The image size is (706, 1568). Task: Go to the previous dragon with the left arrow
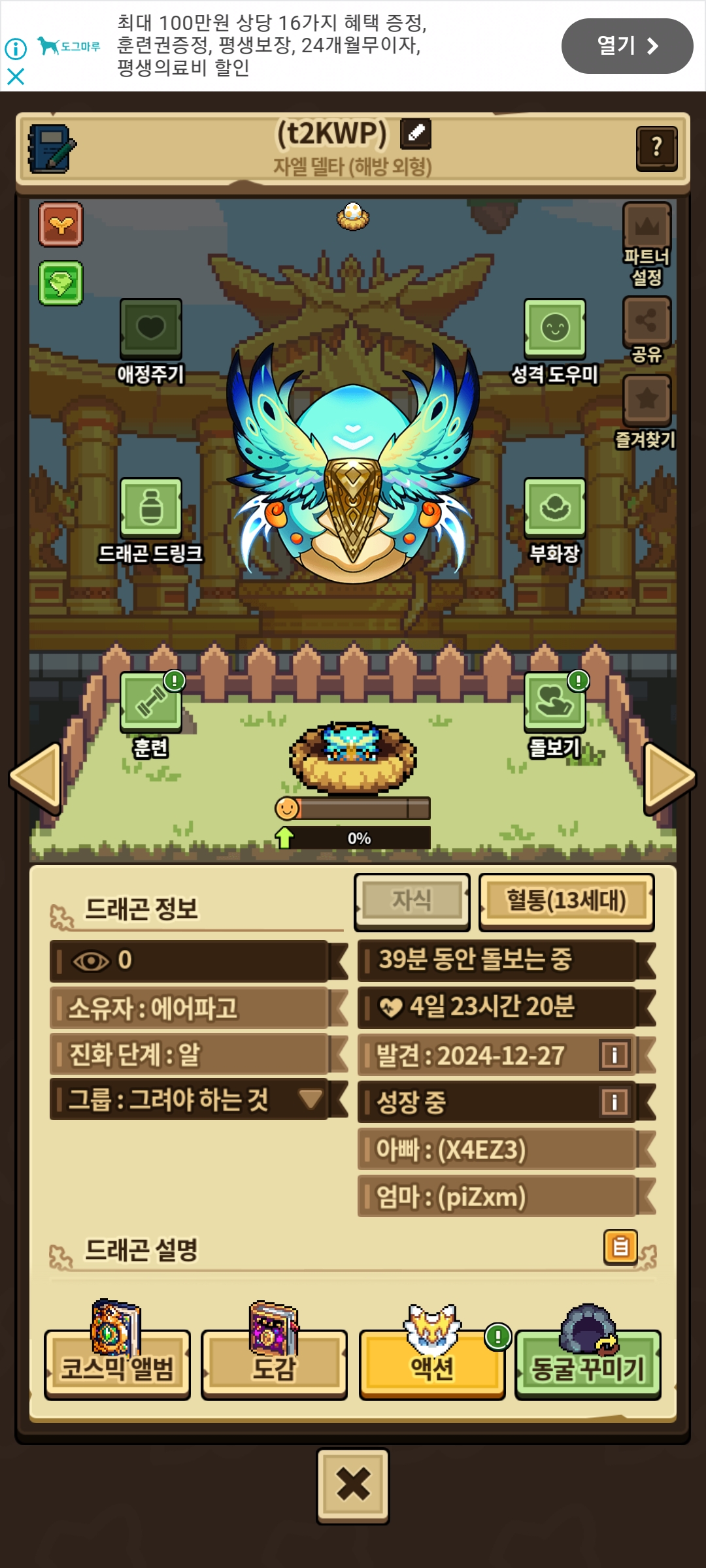pyautogui.click(x=36, y=777)
